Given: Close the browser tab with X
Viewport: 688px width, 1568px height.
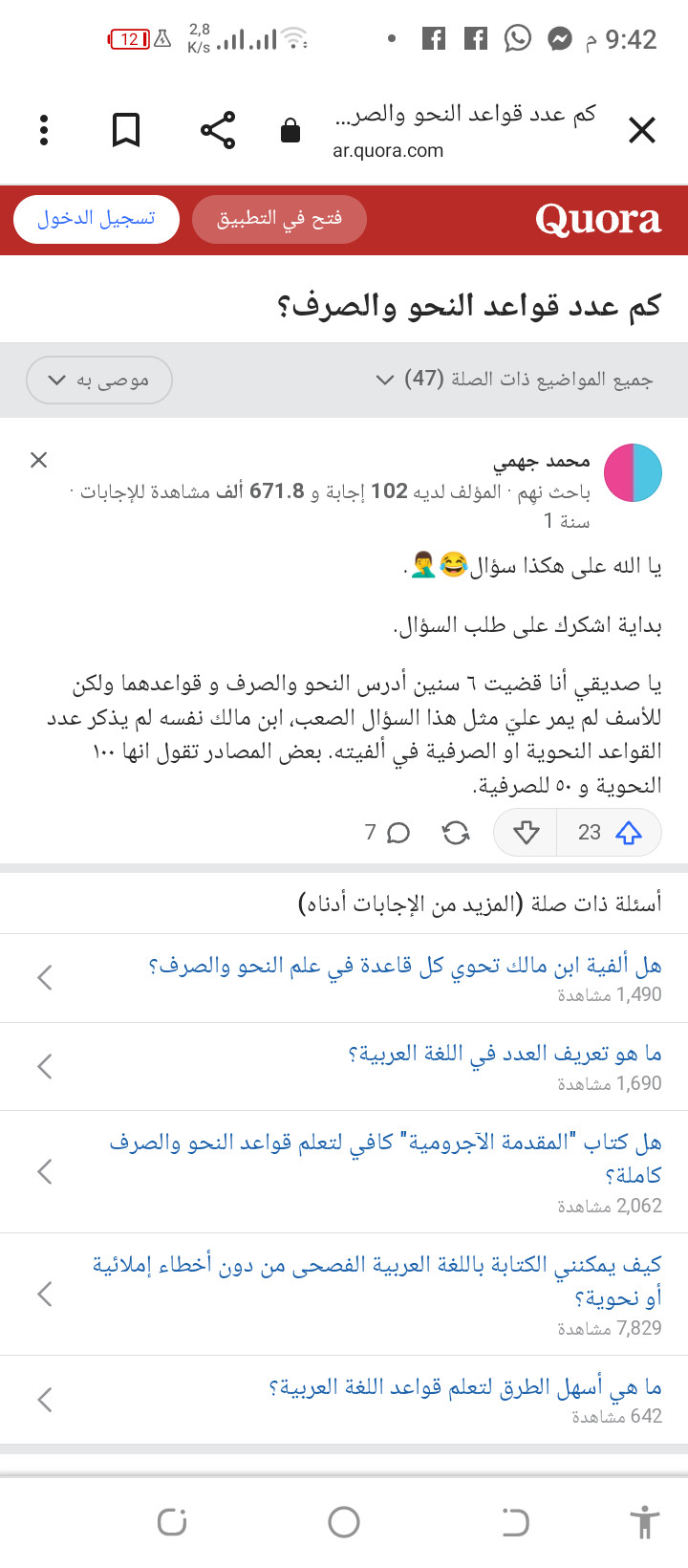Looking at the screenshot, I should click(x=642, y=130).
